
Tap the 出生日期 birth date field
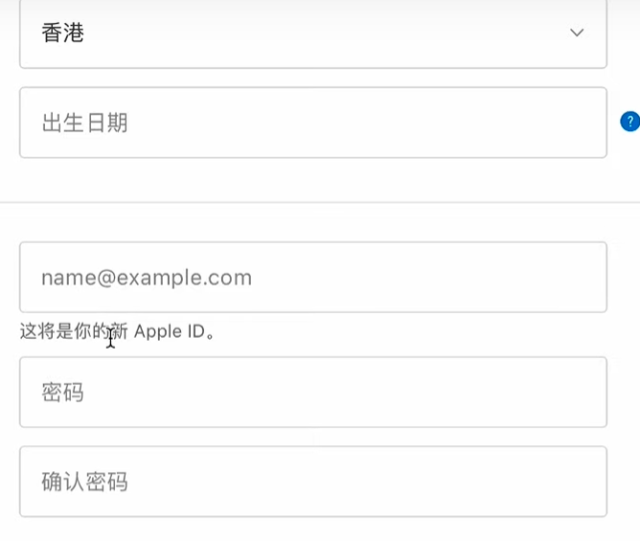313,123
